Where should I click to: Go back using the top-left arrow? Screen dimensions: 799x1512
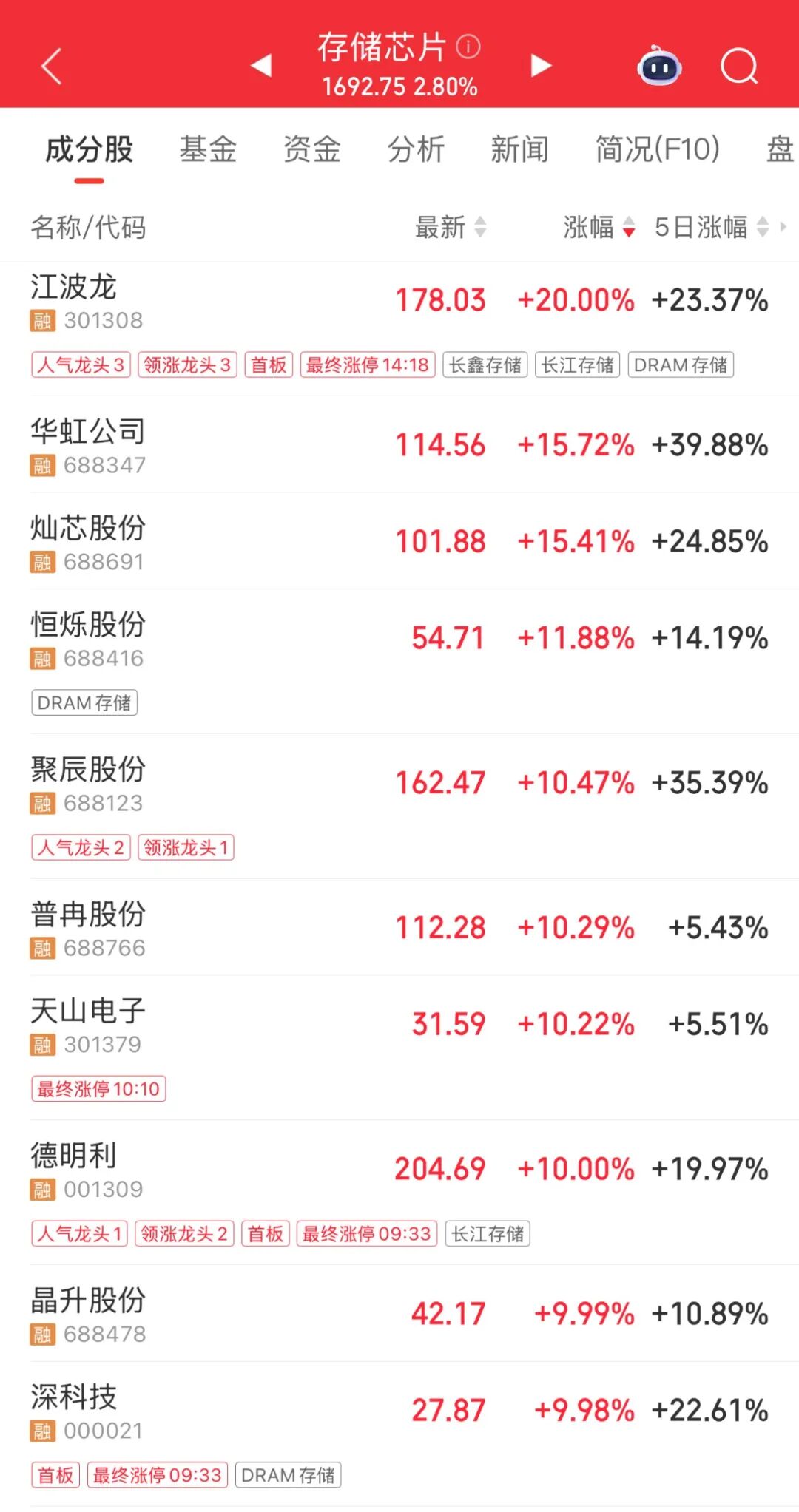(50, 67)
